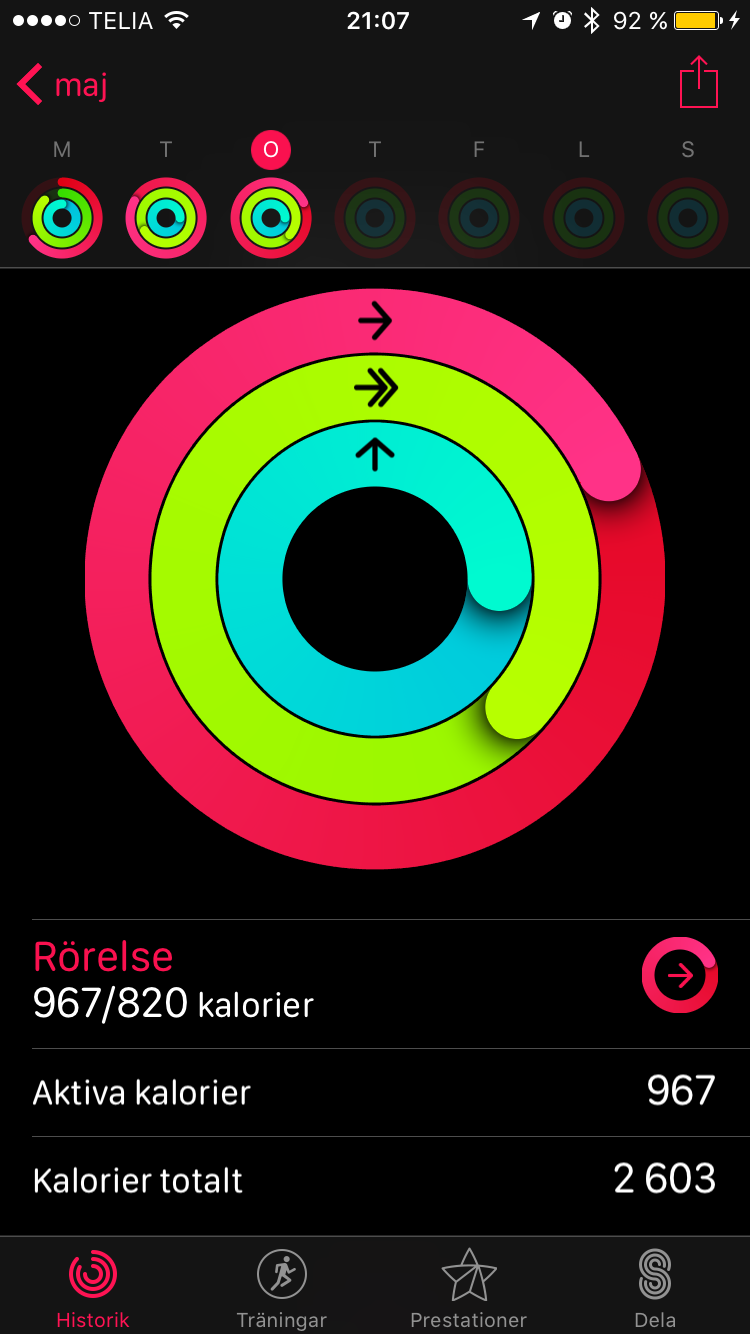The width and height of the screenshot is (750, 1334).
Task: Select Wednesday's highlighted activity rings
Action: (x=270, y=217)
